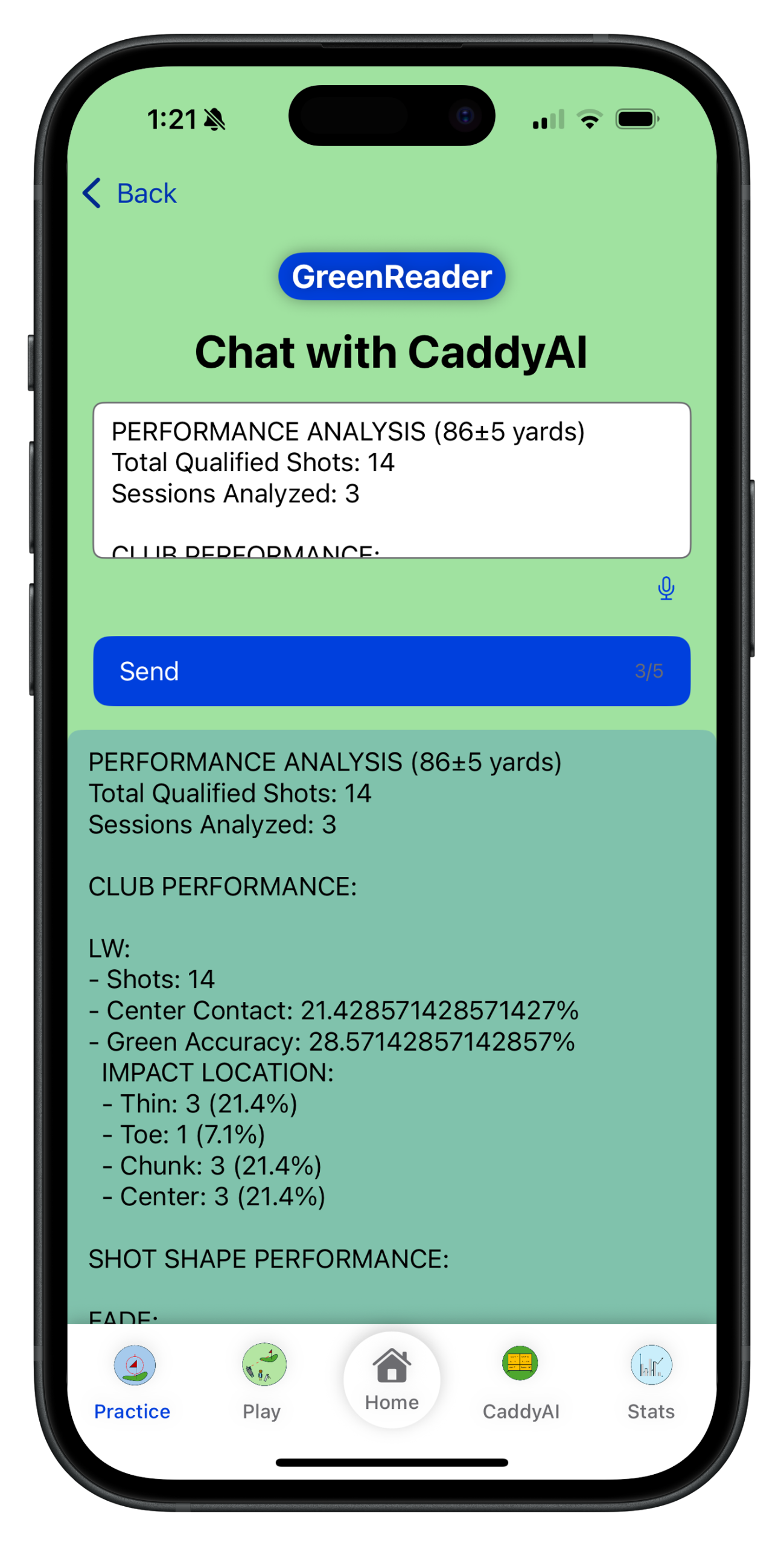Start voice input with the microphone
The image size is (784, 1546).
tap(666, 588)
